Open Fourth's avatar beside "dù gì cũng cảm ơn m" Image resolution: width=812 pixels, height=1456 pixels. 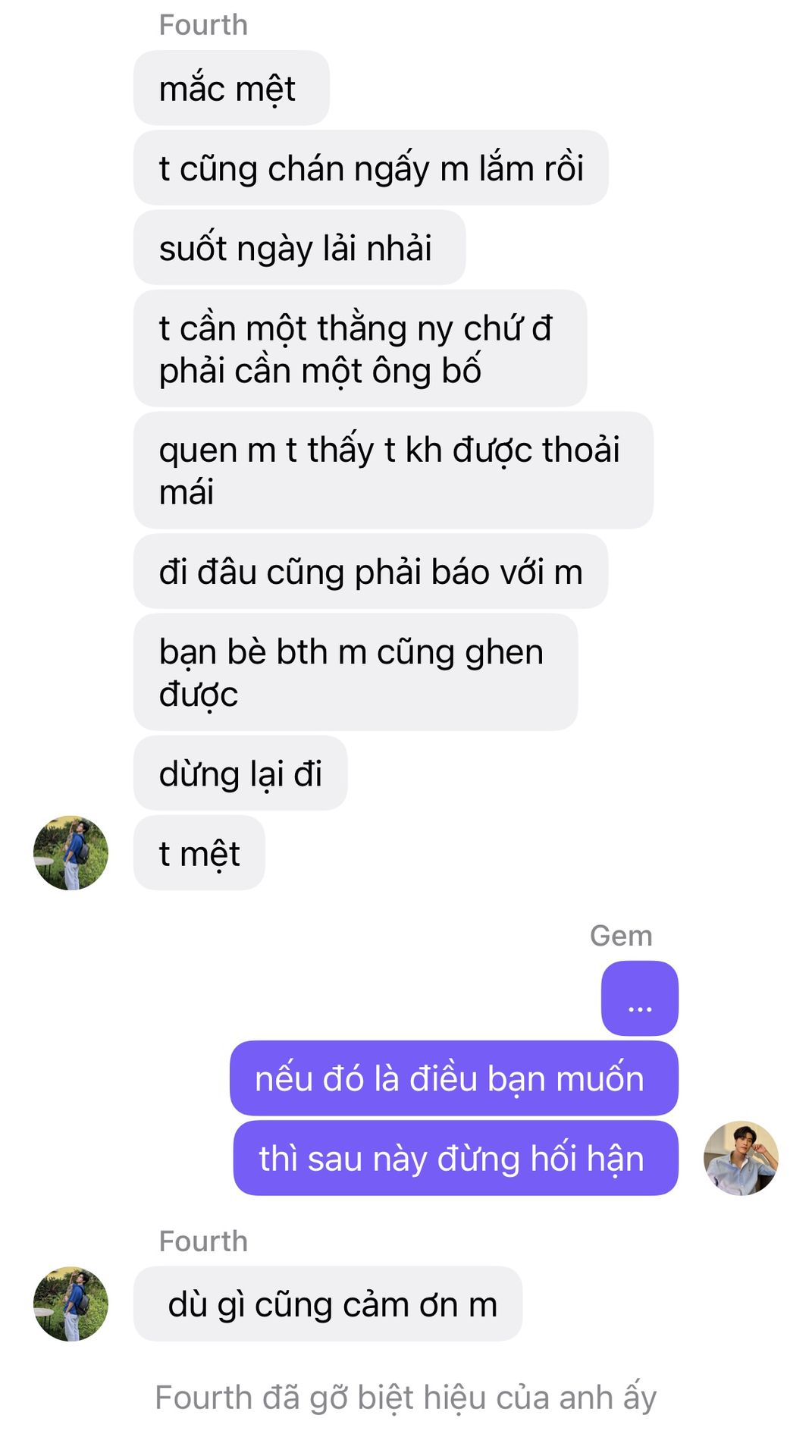[71, 1304]
